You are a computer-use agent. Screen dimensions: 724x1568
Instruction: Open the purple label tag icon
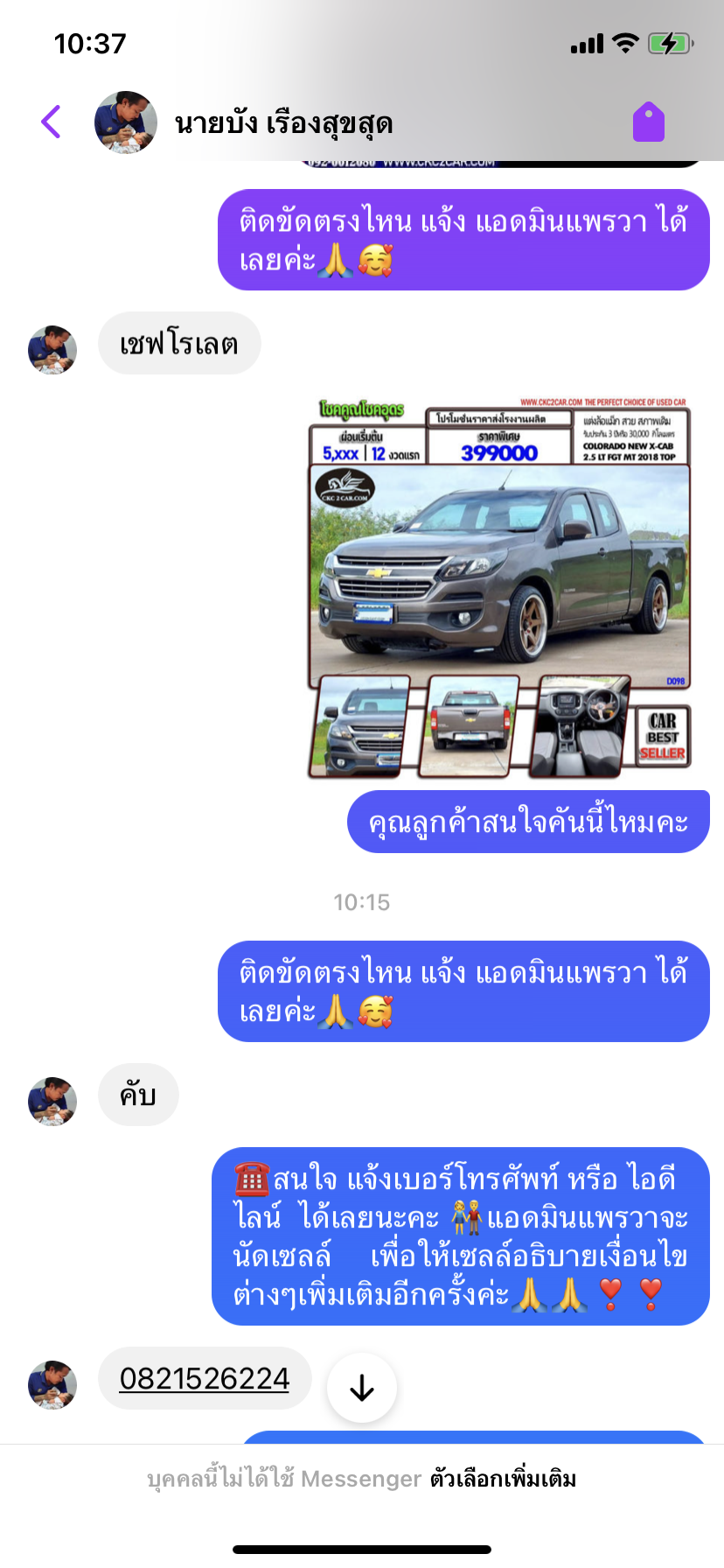click(x=648, y=122)
